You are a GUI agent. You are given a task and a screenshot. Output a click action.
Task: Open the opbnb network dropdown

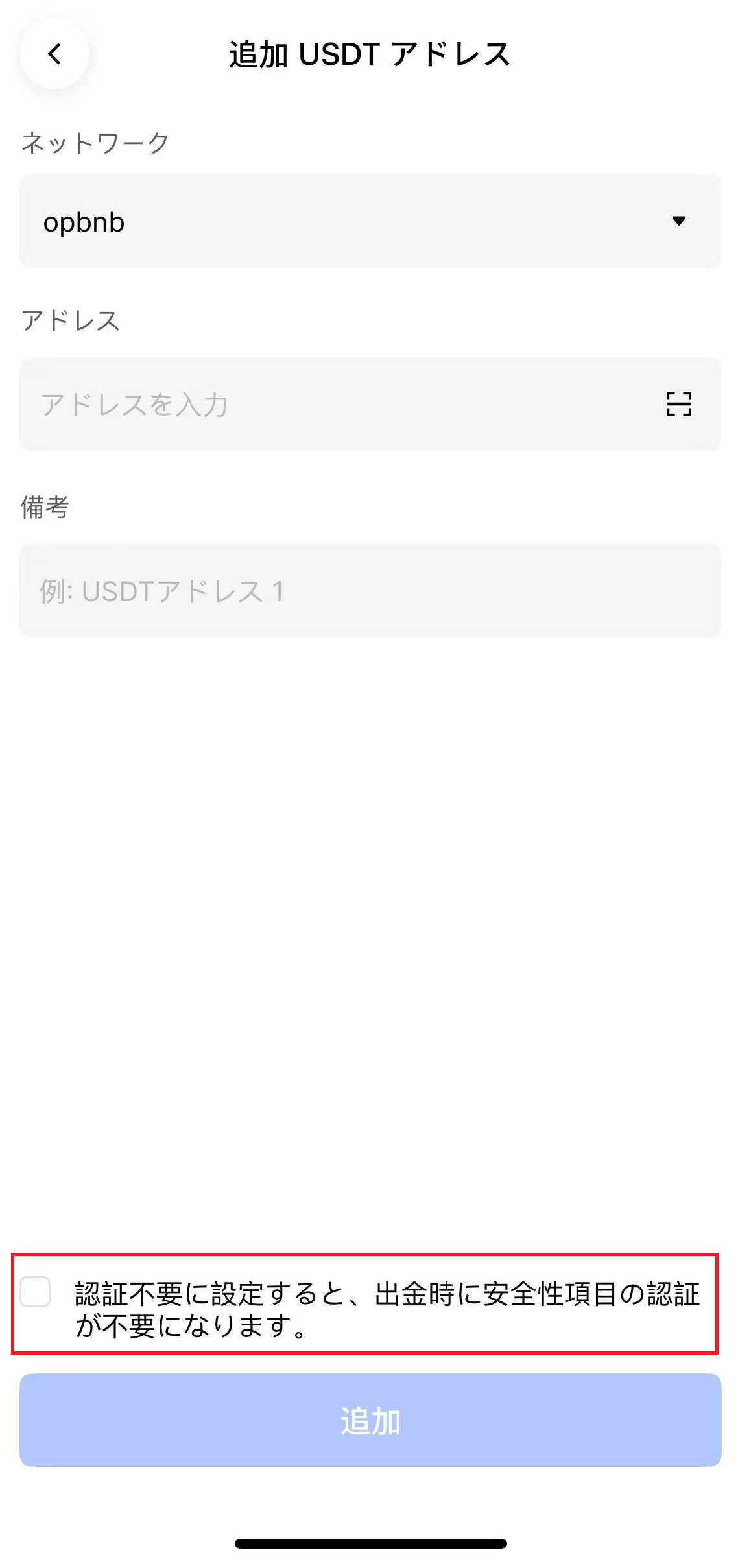pyautogui.click(x=370, y=221)
